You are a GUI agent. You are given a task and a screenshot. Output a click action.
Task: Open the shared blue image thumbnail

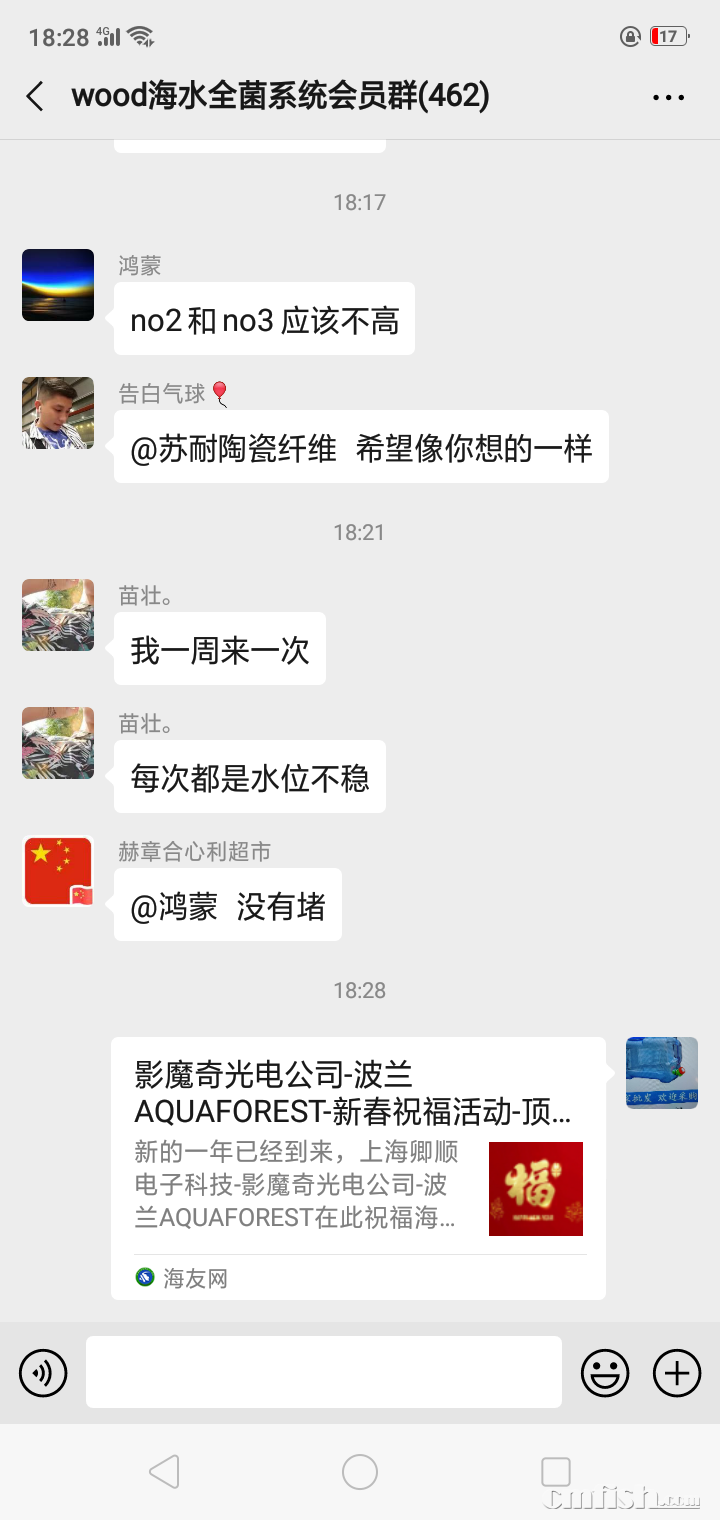(x=661, y=1072)
